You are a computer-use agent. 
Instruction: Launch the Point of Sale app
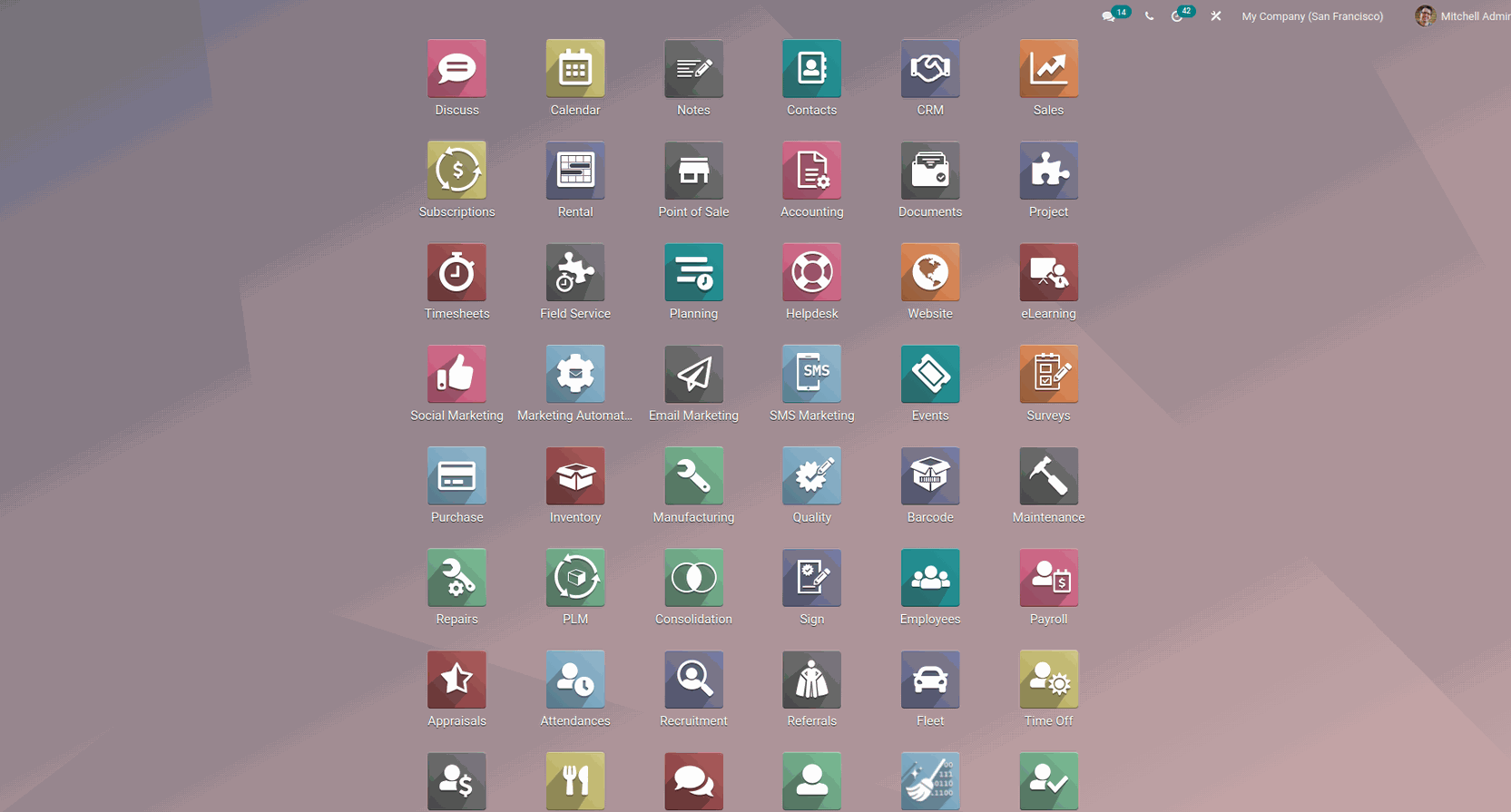click(x=693, y=171)
